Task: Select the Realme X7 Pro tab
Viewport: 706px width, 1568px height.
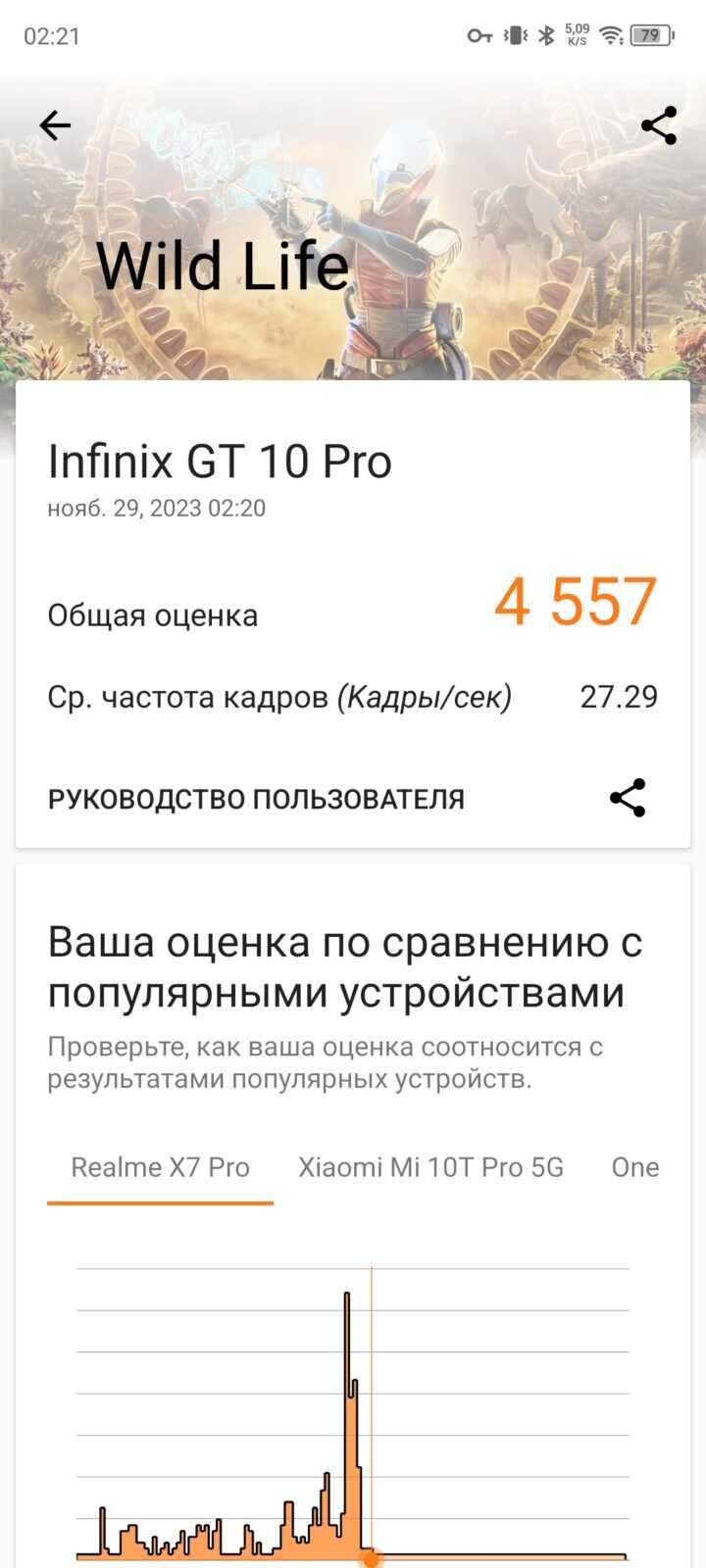Action: tap(160, 1167)
